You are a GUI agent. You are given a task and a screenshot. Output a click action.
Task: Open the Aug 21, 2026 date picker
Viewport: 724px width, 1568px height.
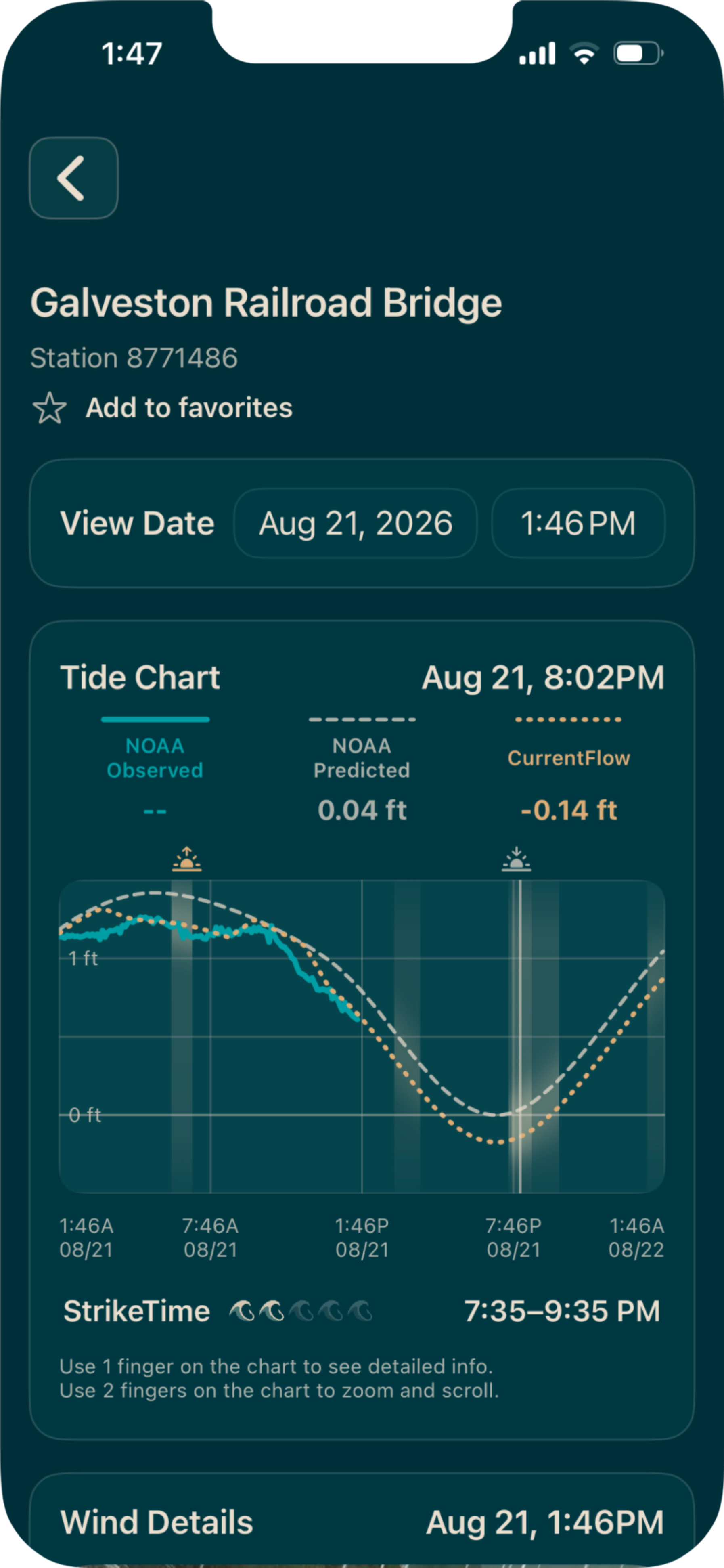[x=355, y=524]
